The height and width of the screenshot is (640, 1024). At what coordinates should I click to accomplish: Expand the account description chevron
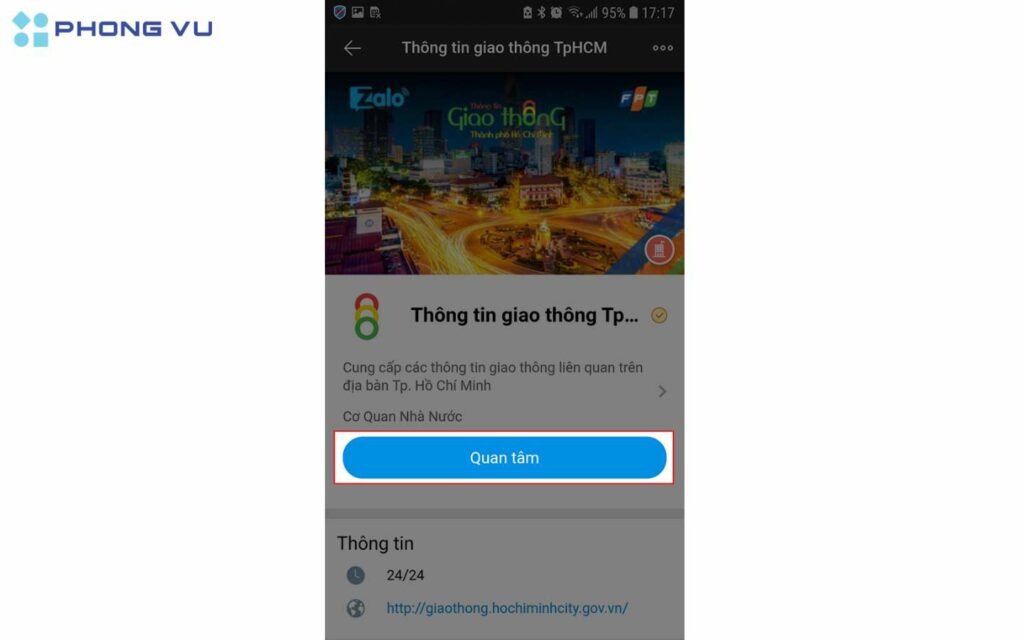pos(662,391)
